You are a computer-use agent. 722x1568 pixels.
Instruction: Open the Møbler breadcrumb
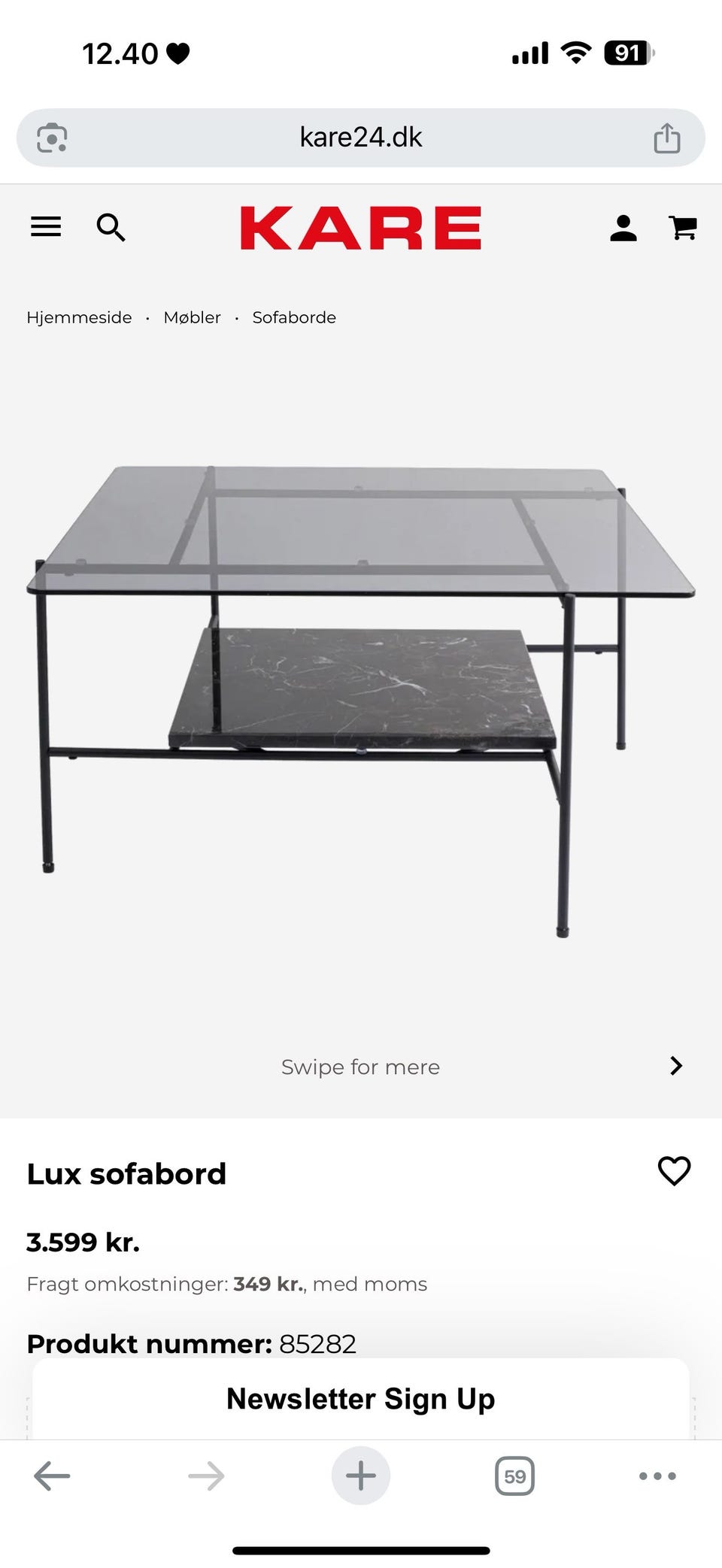click(193, 318)
